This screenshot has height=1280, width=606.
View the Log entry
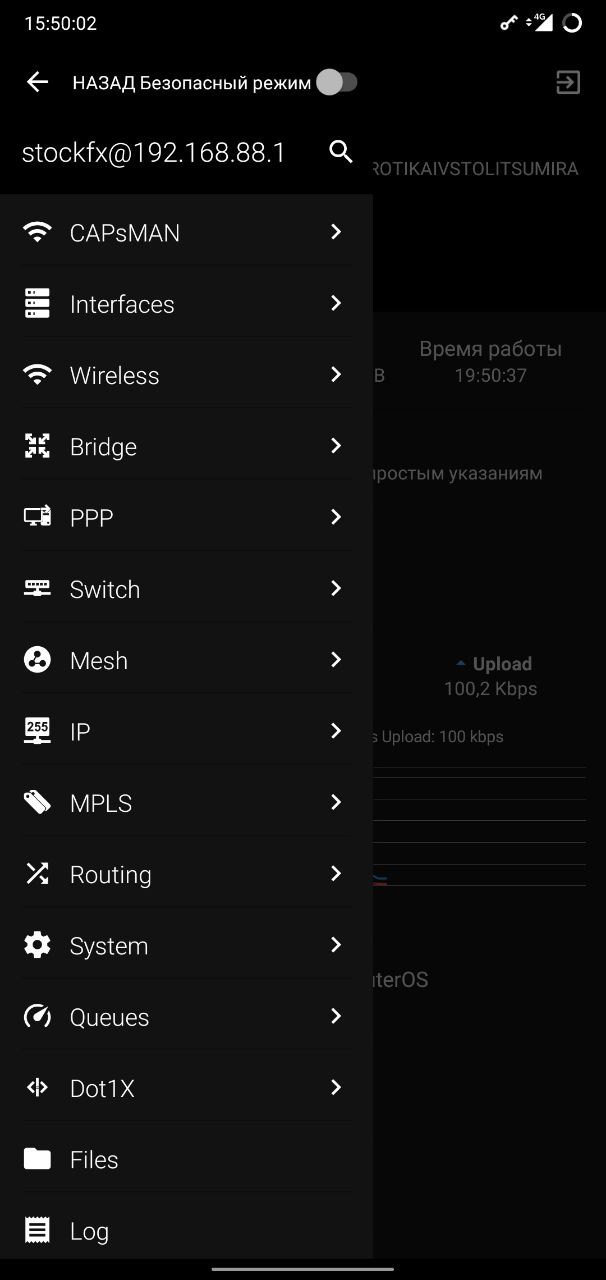pos(186,1231)
